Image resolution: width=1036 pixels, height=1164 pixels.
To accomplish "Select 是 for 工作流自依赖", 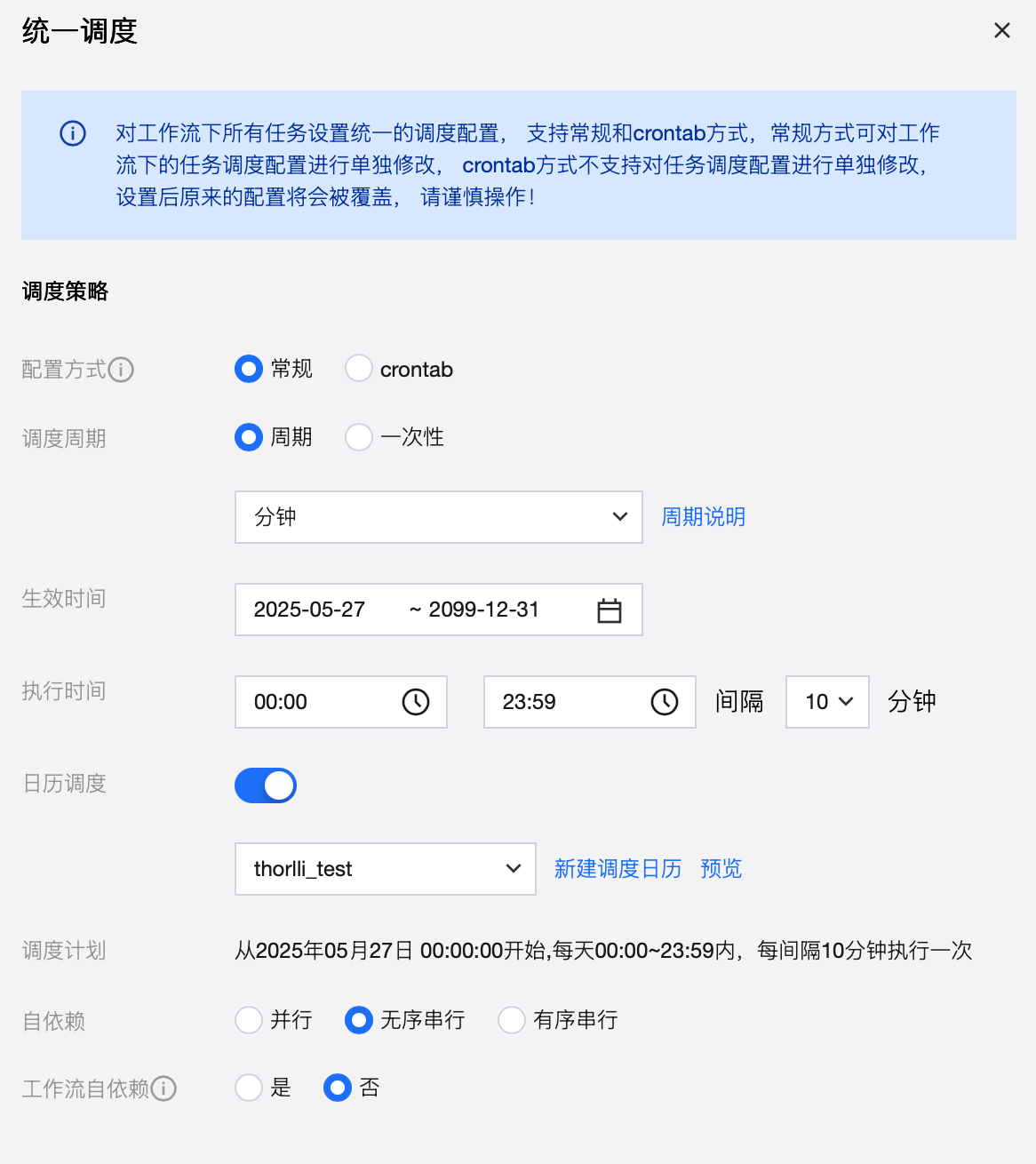I will click(250, 1088).
